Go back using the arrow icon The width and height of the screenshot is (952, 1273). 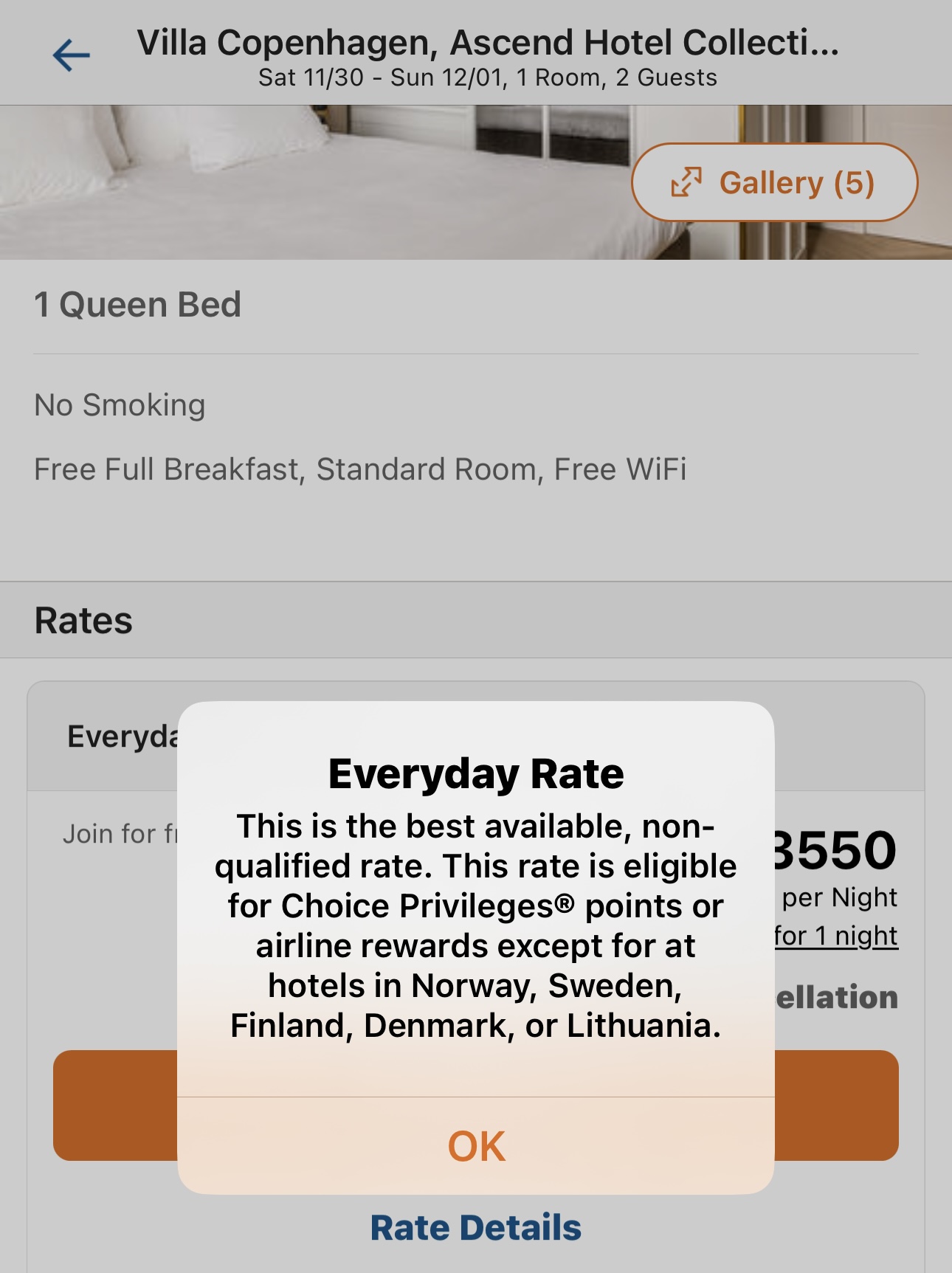(72, 56)
